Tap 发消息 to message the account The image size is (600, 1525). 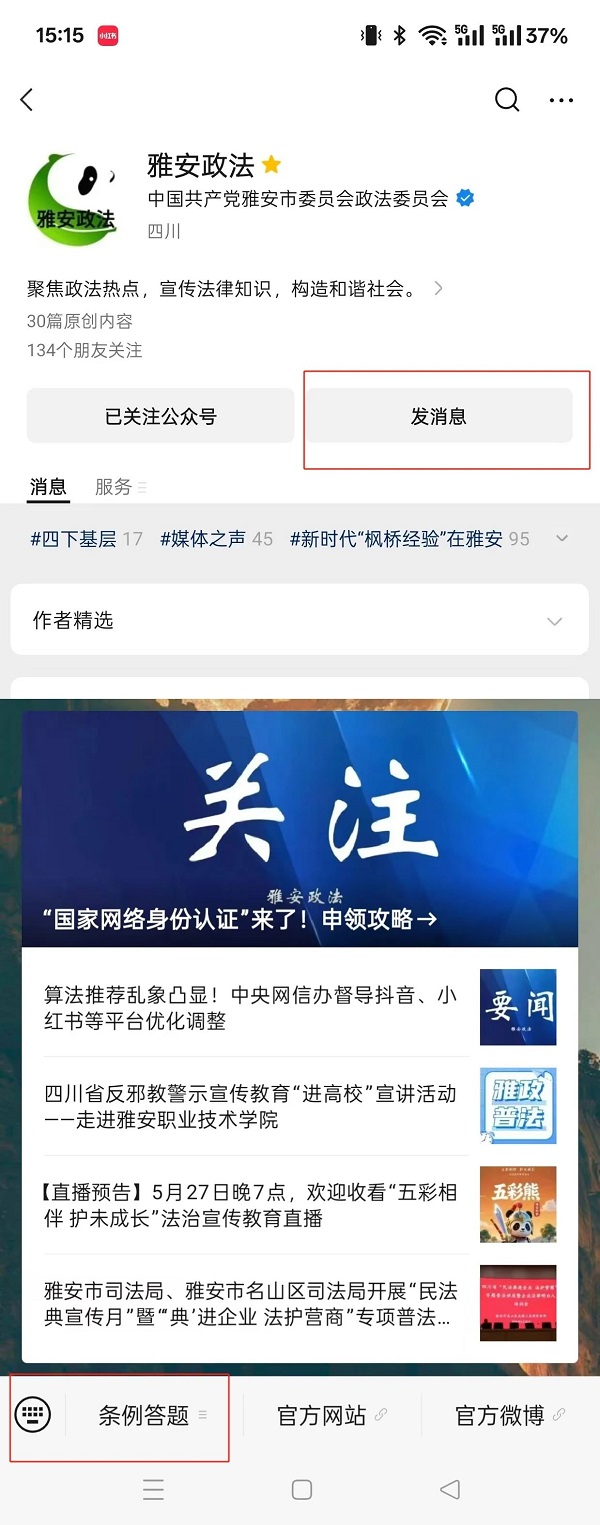[x=439, y=416]
